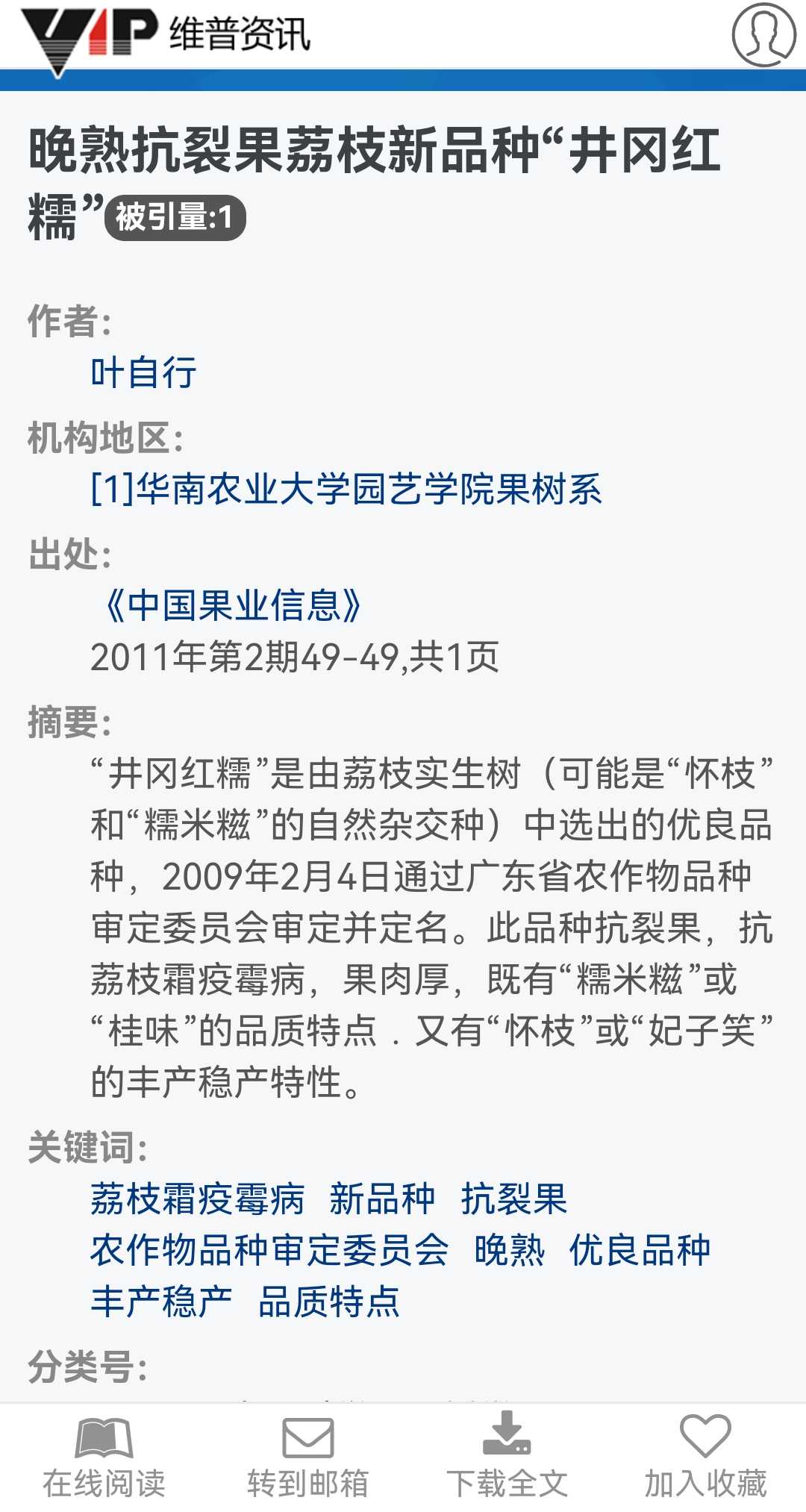Select keyword 农作物品种审定委员会

pos(269,1250)
